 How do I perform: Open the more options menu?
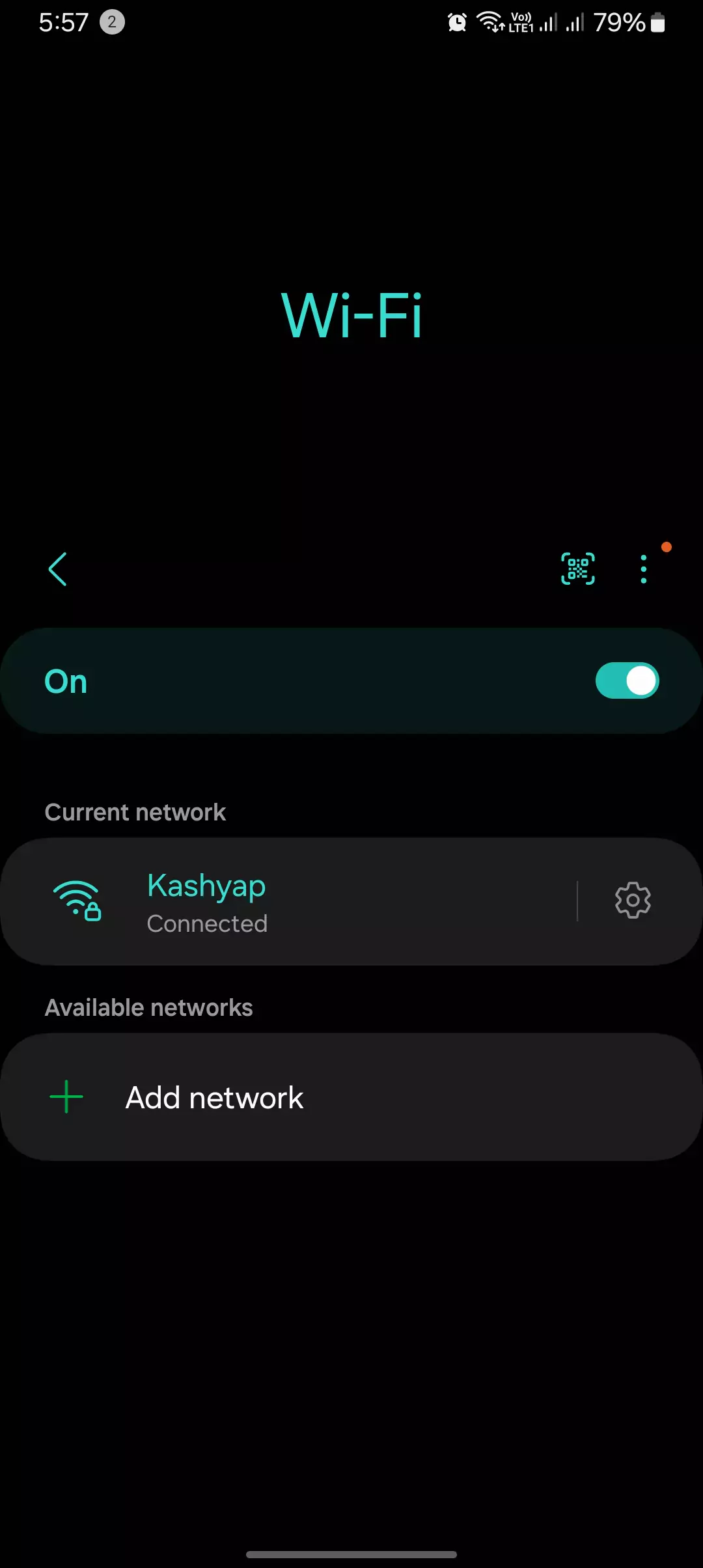(644, 569)
